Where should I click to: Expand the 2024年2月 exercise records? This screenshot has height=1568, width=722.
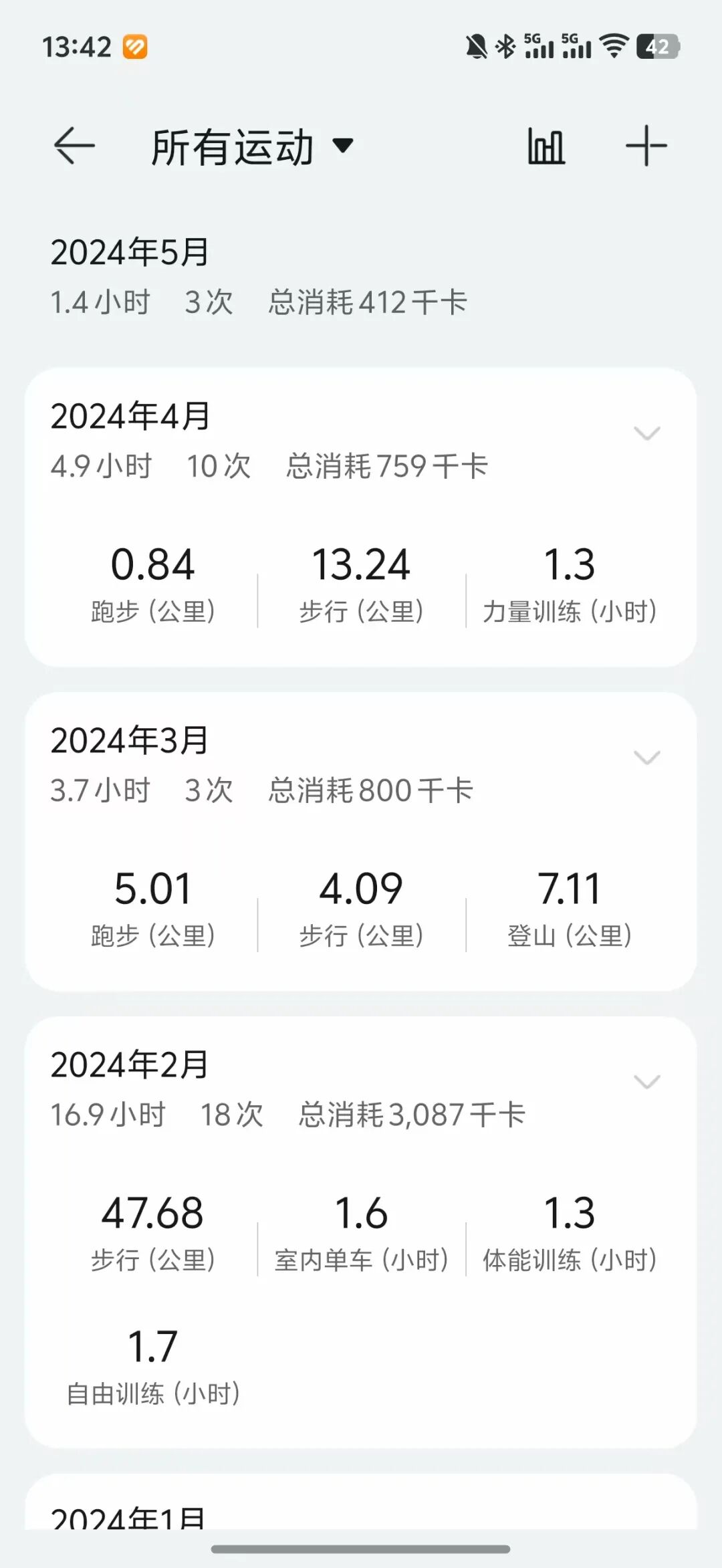(646, 1083)
